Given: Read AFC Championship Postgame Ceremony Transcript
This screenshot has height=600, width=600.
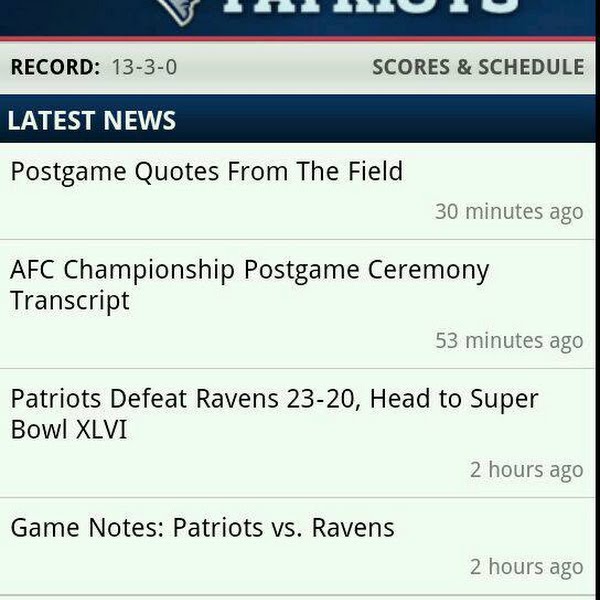Looking at the screenshot, I should pyautogui.click(x=250, y=285).
